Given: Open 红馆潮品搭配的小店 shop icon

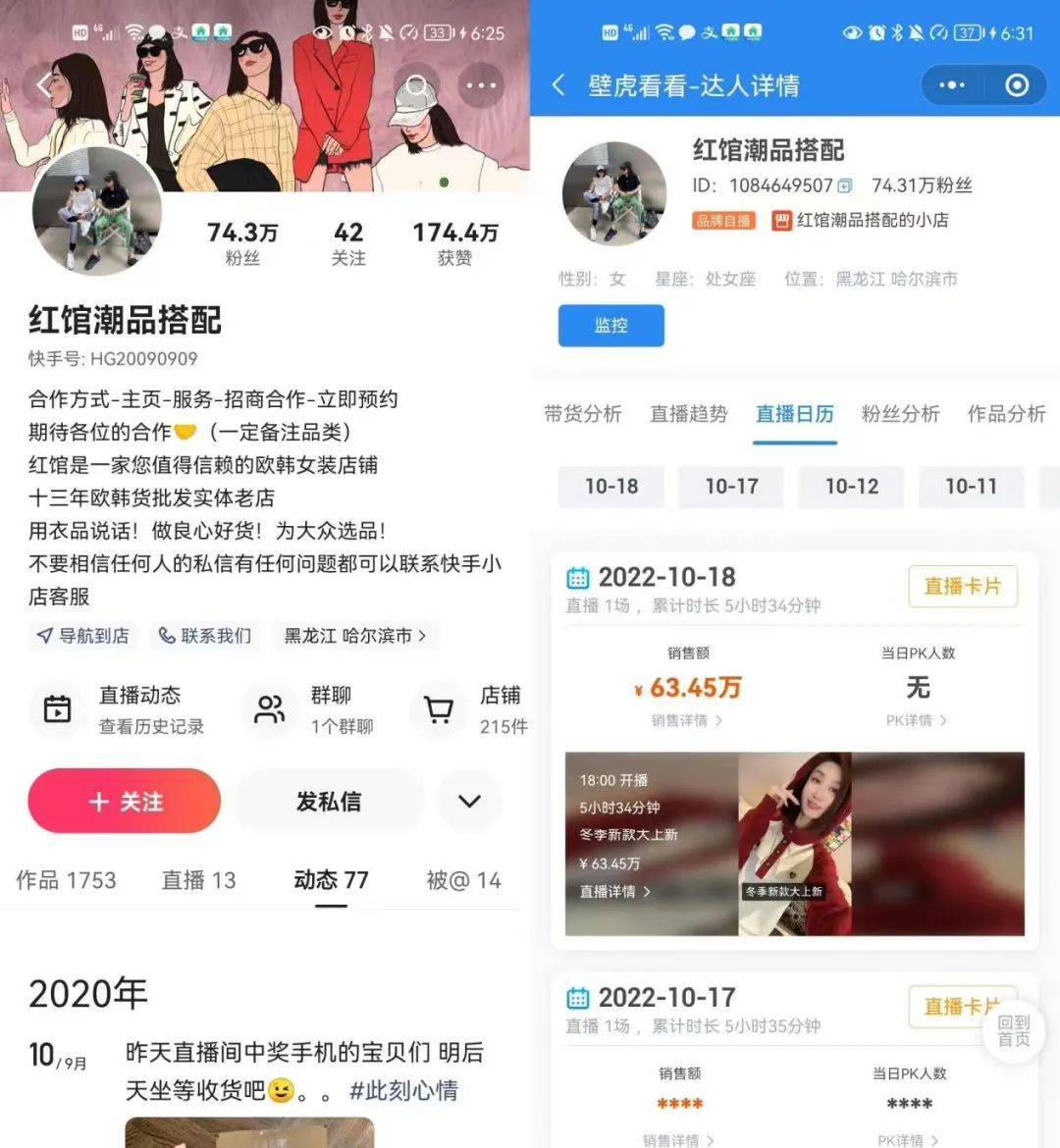Looking at the screenshot, I should coord(781,221).
